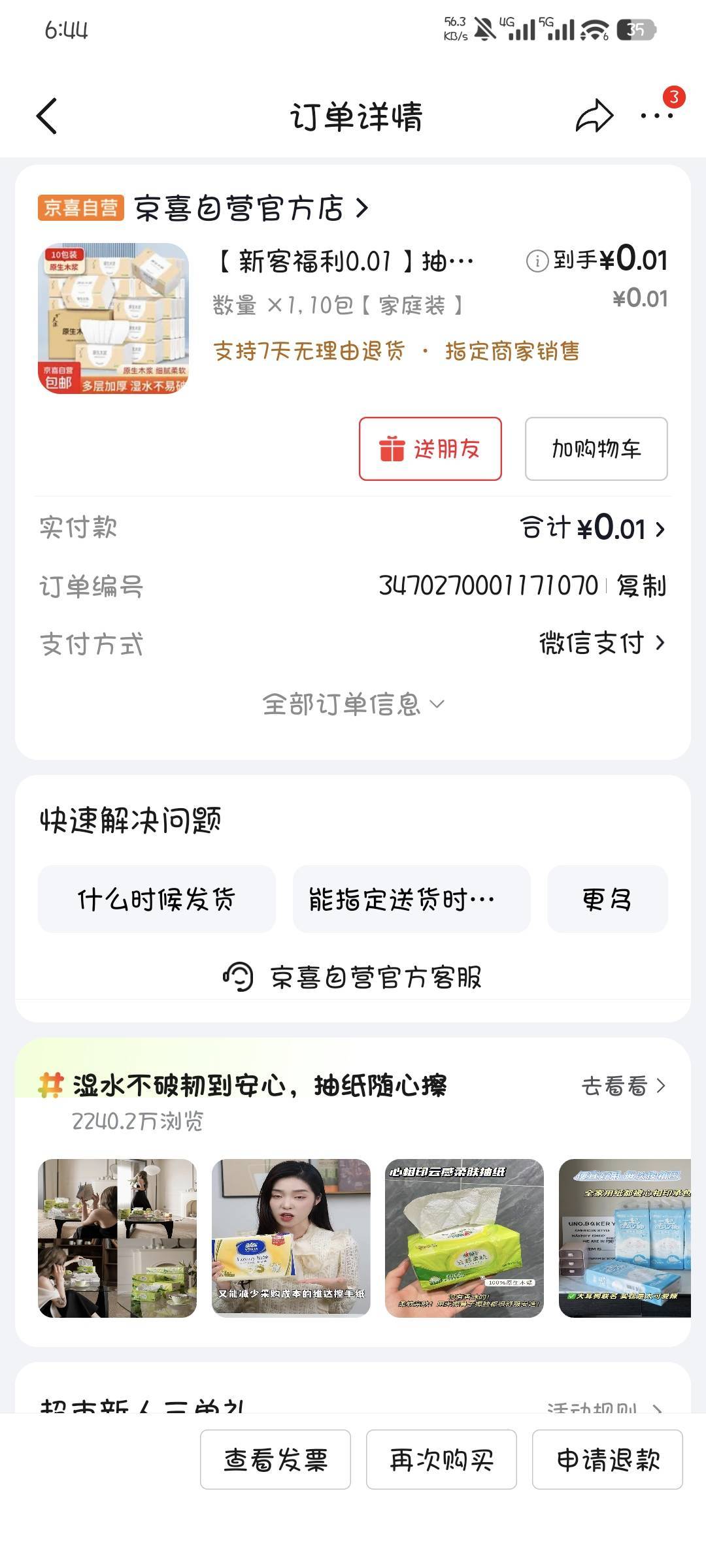Go back from order details
This screenshot has height=1568, width=706.
47,116
